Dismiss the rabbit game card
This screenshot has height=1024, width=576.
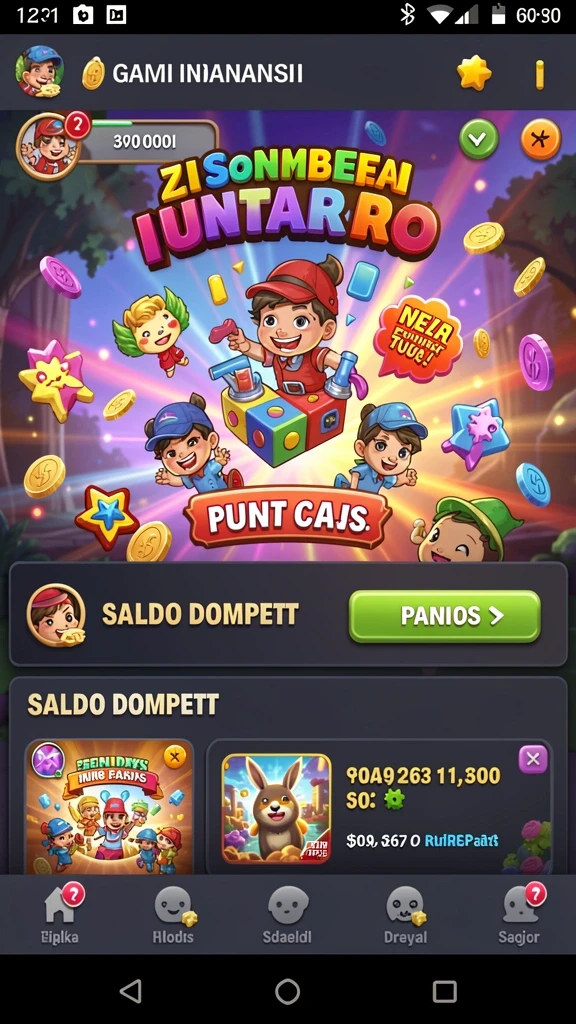[533, 760]
